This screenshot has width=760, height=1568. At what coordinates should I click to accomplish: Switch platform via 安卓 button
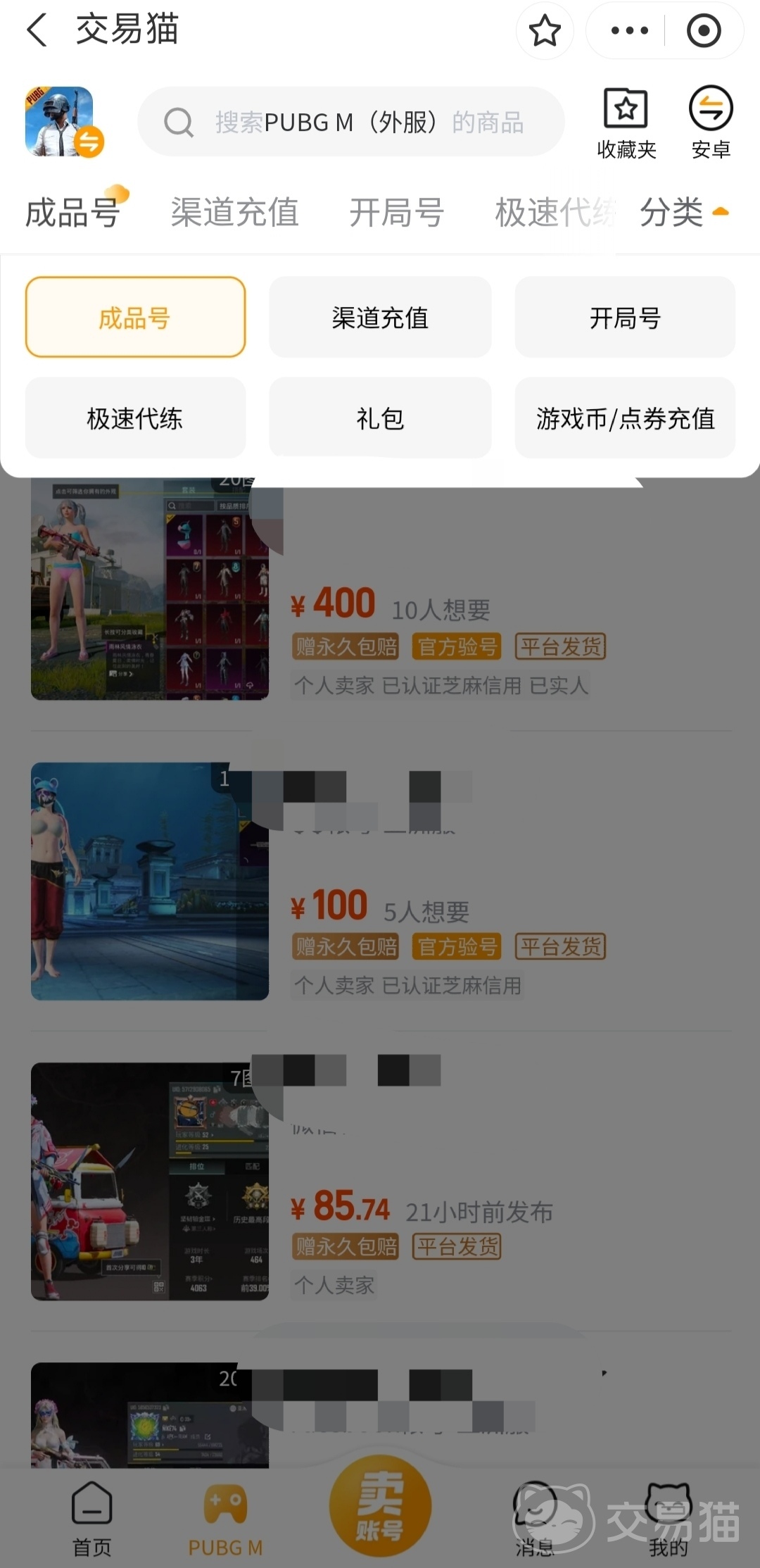(x=710, y=123)
